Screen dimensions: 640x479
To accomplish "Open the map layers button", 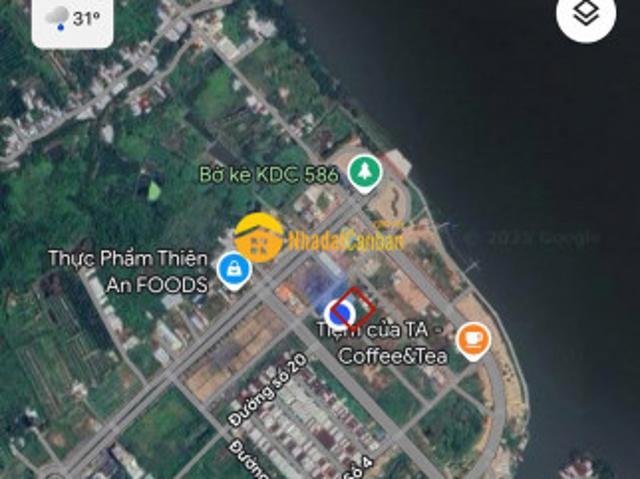I will pyautogui.click(x=586, y=14).
